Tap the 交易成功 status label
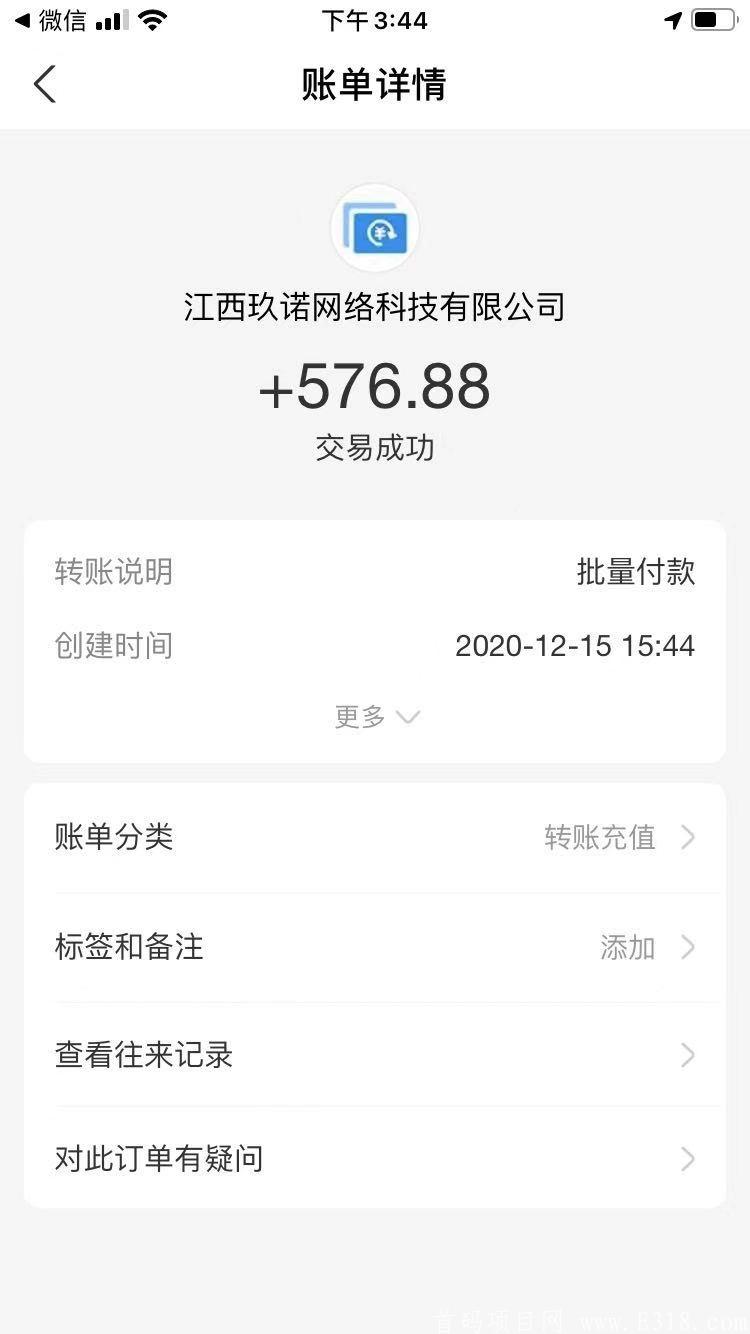The height and width of the screenshot is (1334, 750). pos(375,449)
